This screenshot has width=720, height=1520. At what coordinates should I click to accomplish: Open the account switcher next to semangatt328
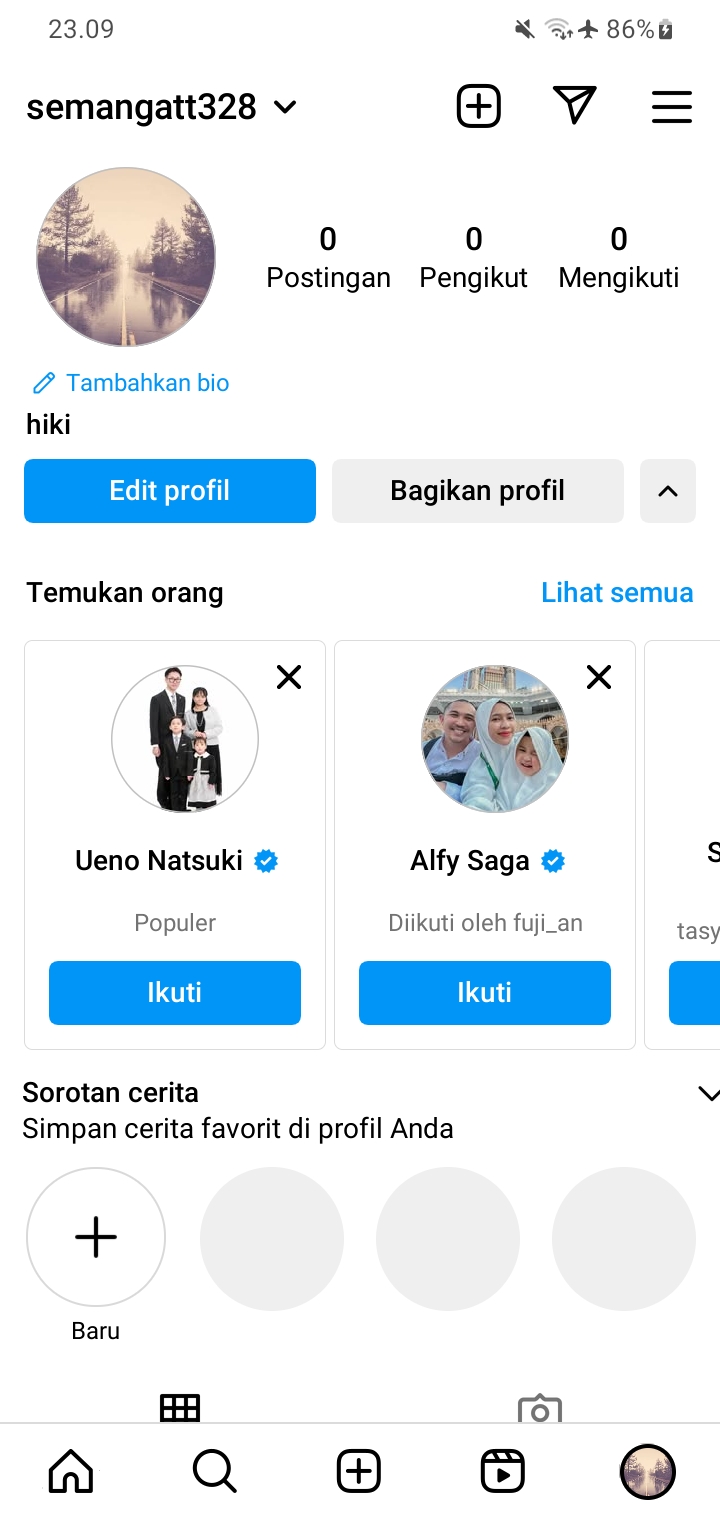pyautogui.click(x=285, y=107)
